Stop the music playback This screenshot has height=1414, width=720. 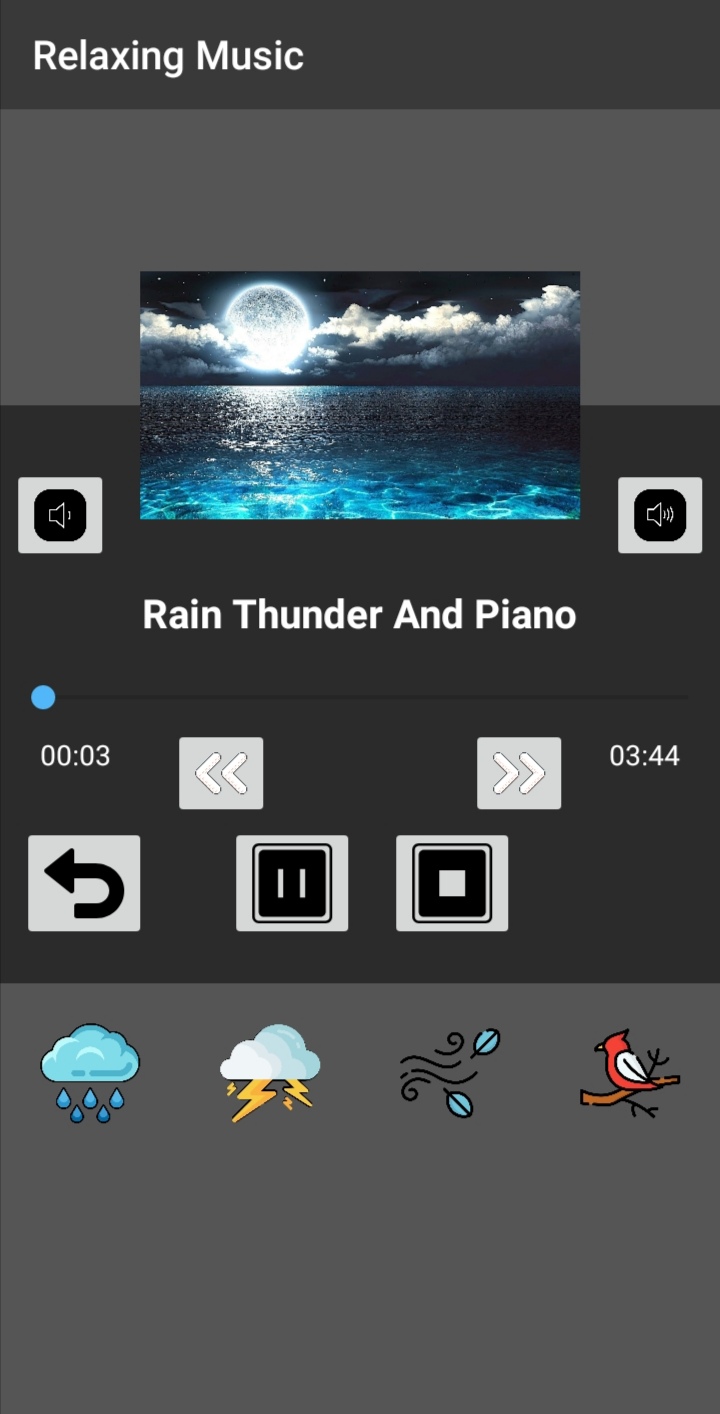(452, 883)
